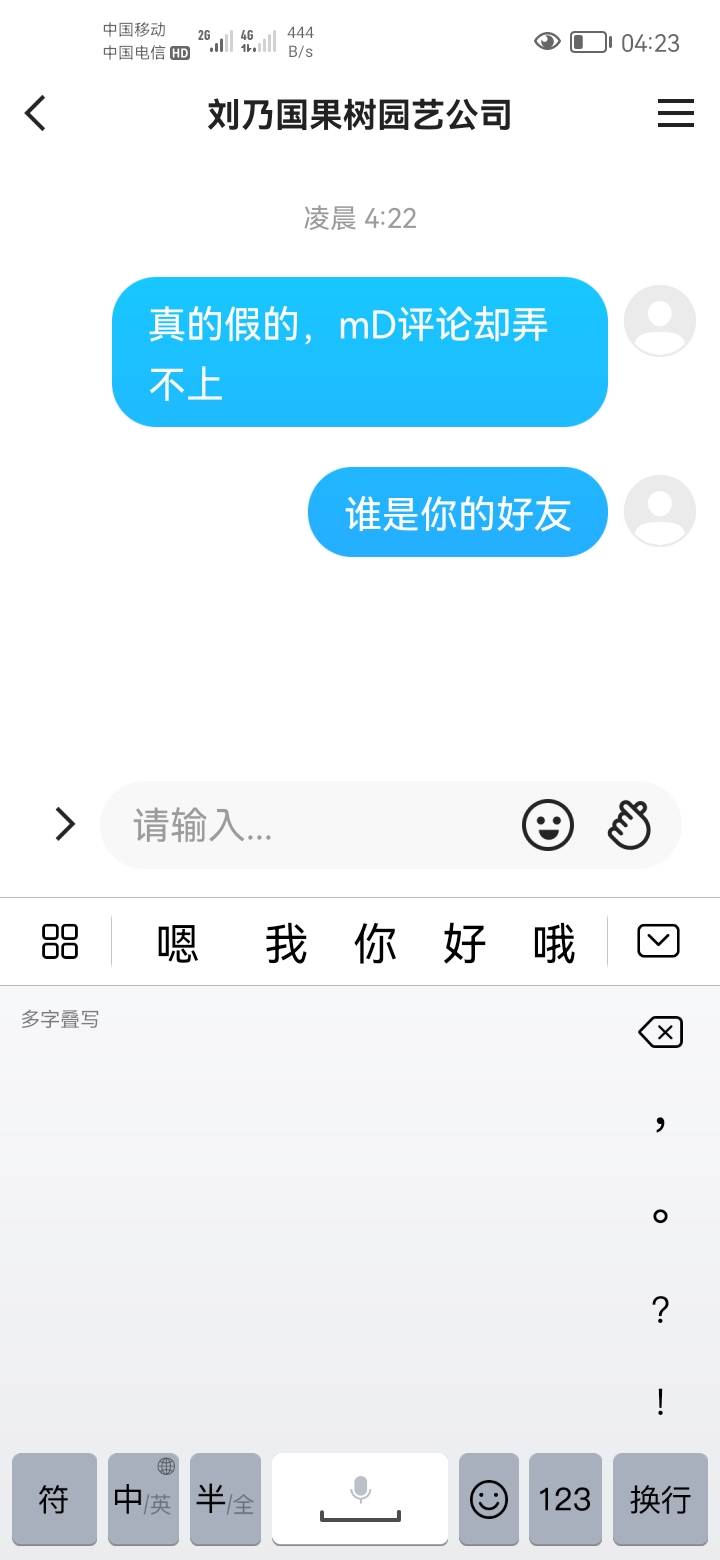Image resolution: width=720 pixels, height=1560 pixels.
Task: Select suggestion 嗯
Action: pos(178,943)
